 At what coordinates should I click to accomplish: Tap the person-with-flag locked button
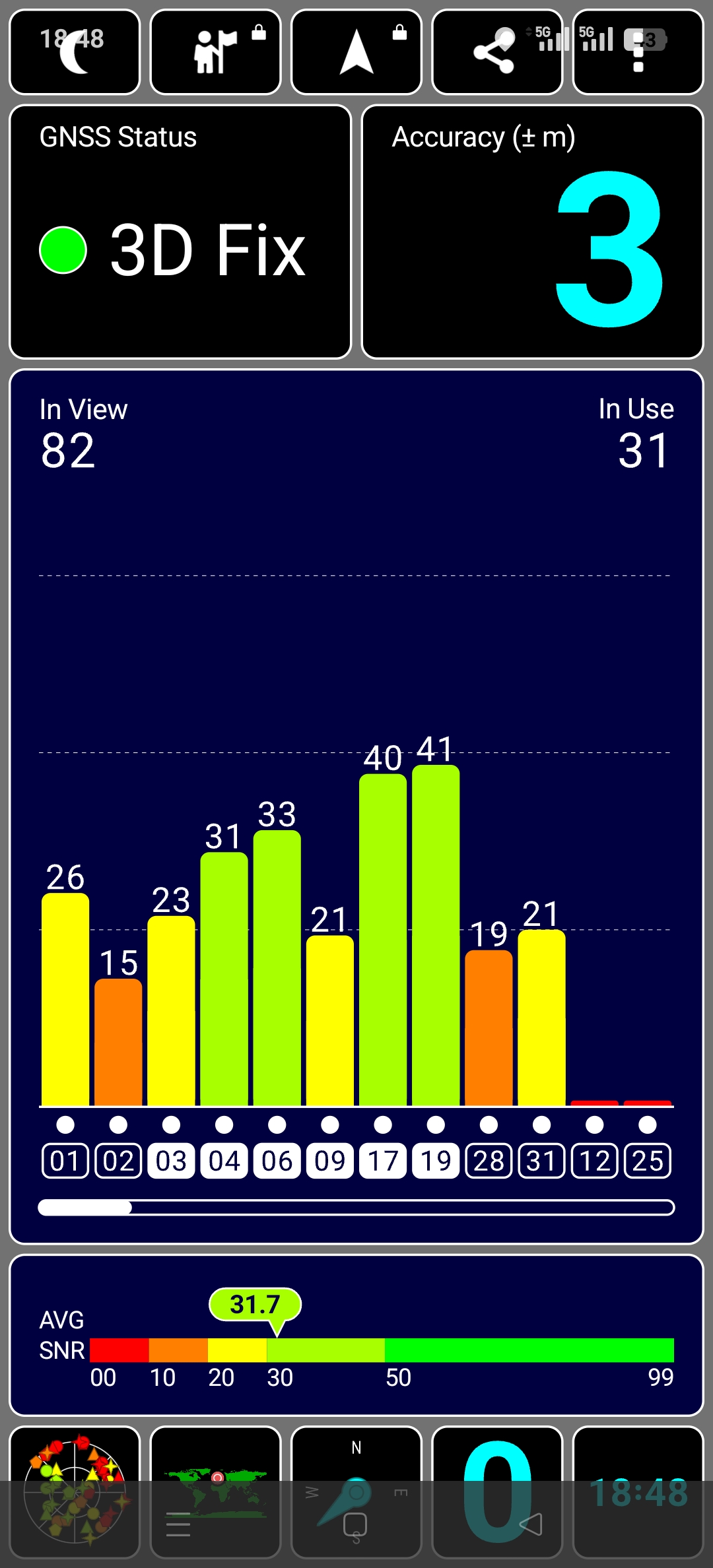pyautogui.click(x=216, y=52)
